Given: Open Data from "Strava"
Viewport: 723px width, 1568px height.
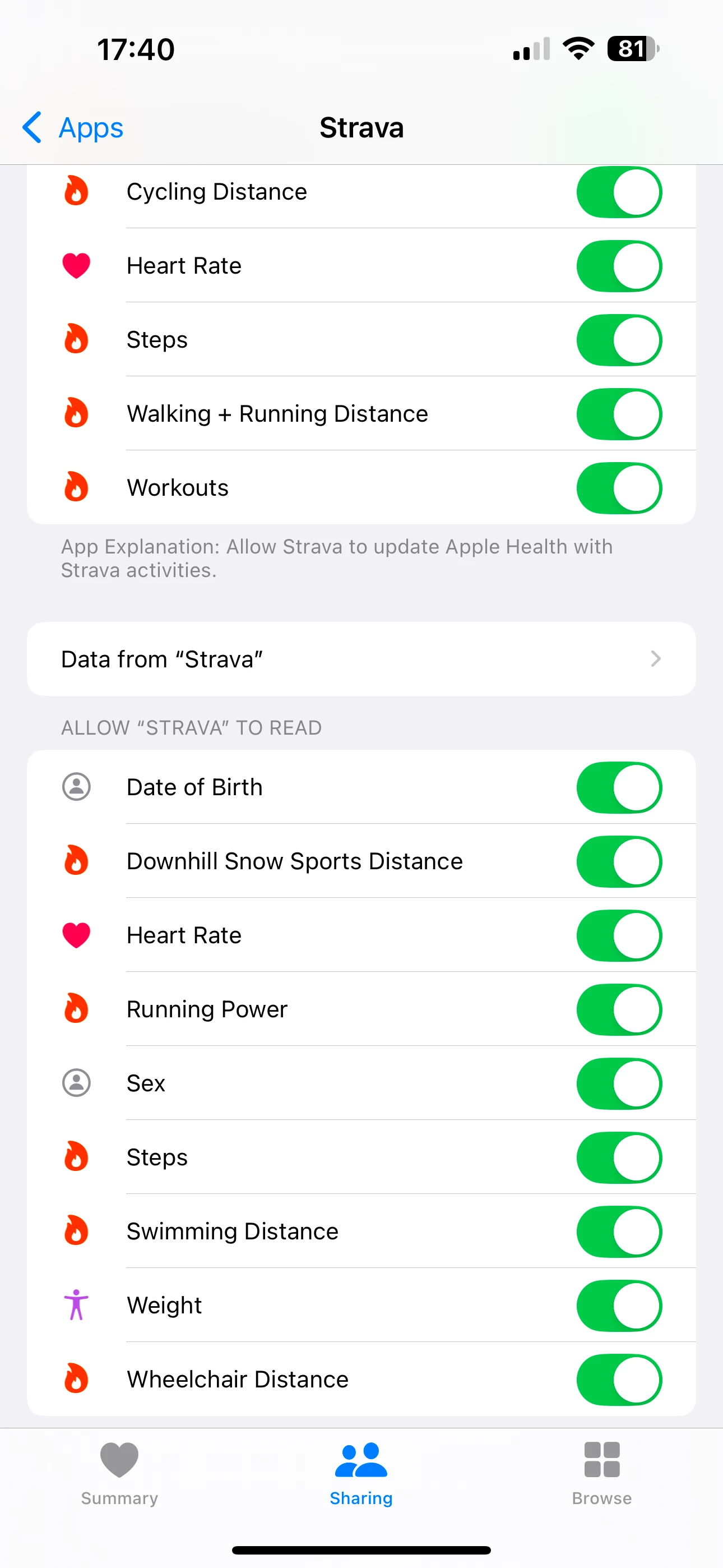Looking at the screenshot, I should point(361,659).
